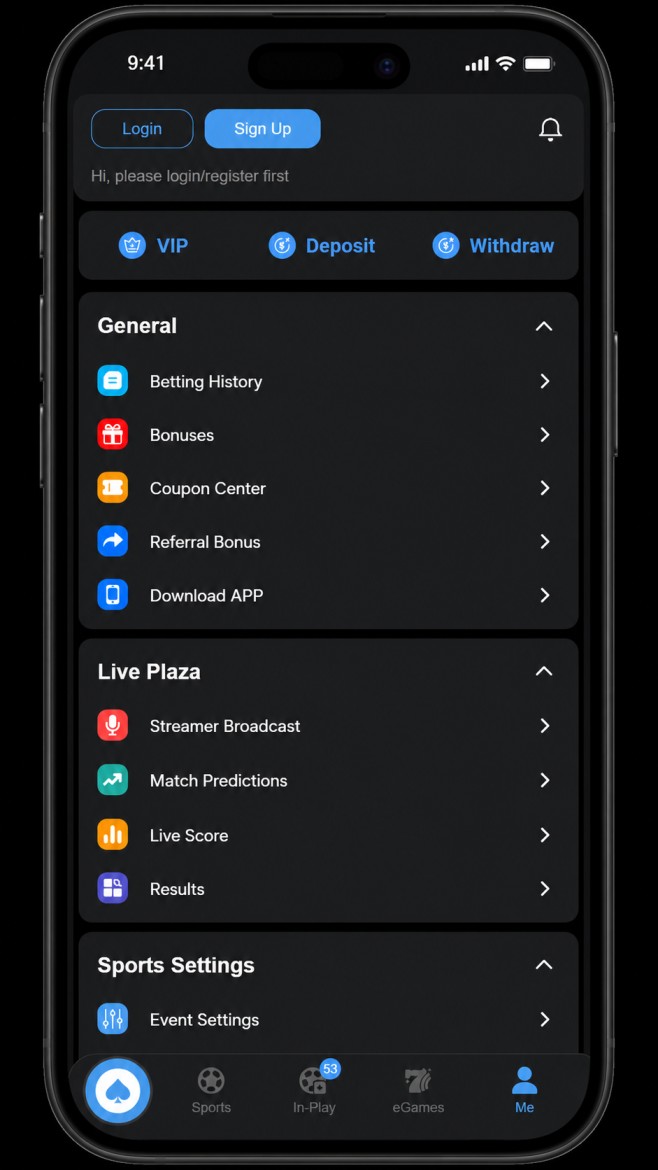Image resolution: width=658 pixels, height=1170 pixels.
Task: View Match Predictions
Action: click(x=328, y=780)
